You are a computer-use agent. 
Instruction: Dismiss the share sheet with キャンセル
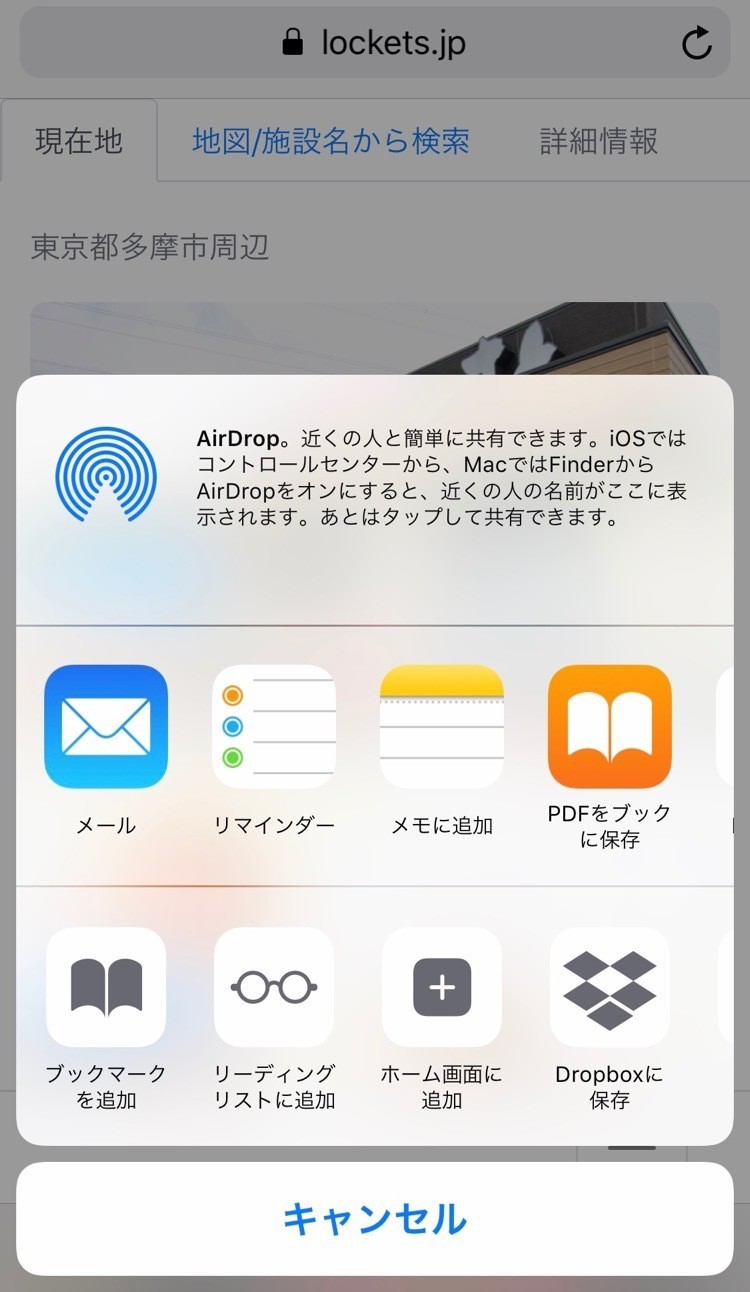pyautogui.click(x=375, y=1219)
